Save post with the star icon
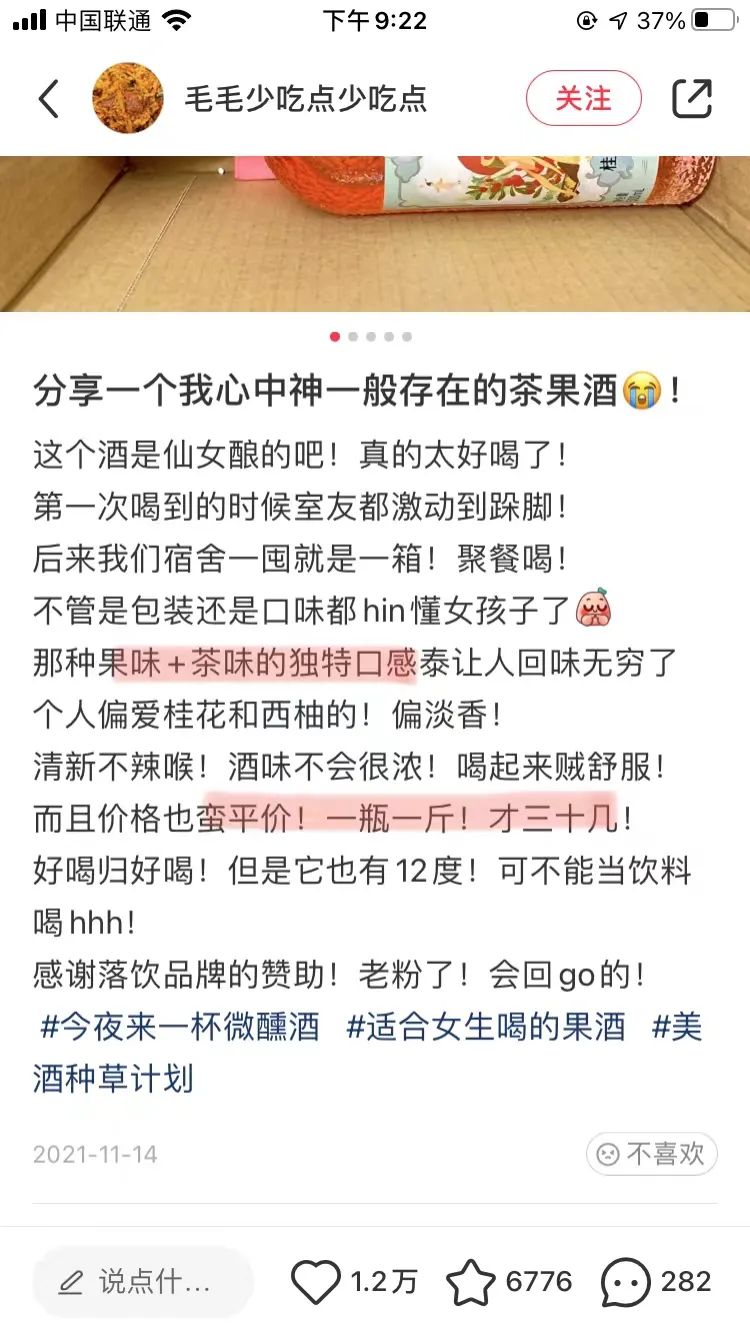This screenshot has height=1334, width=750. 470,1282
